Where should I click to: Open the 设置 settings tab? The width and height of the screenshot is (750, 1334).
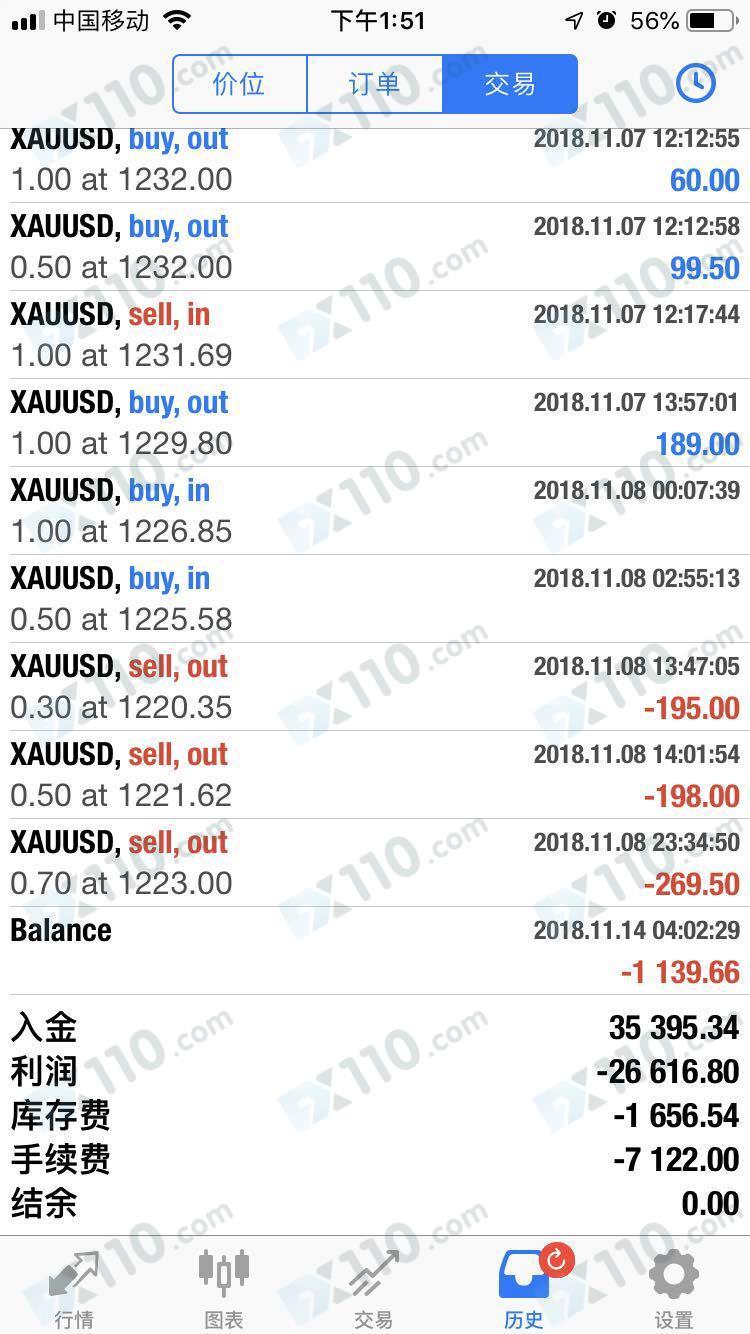click(x=674, y=1287)
